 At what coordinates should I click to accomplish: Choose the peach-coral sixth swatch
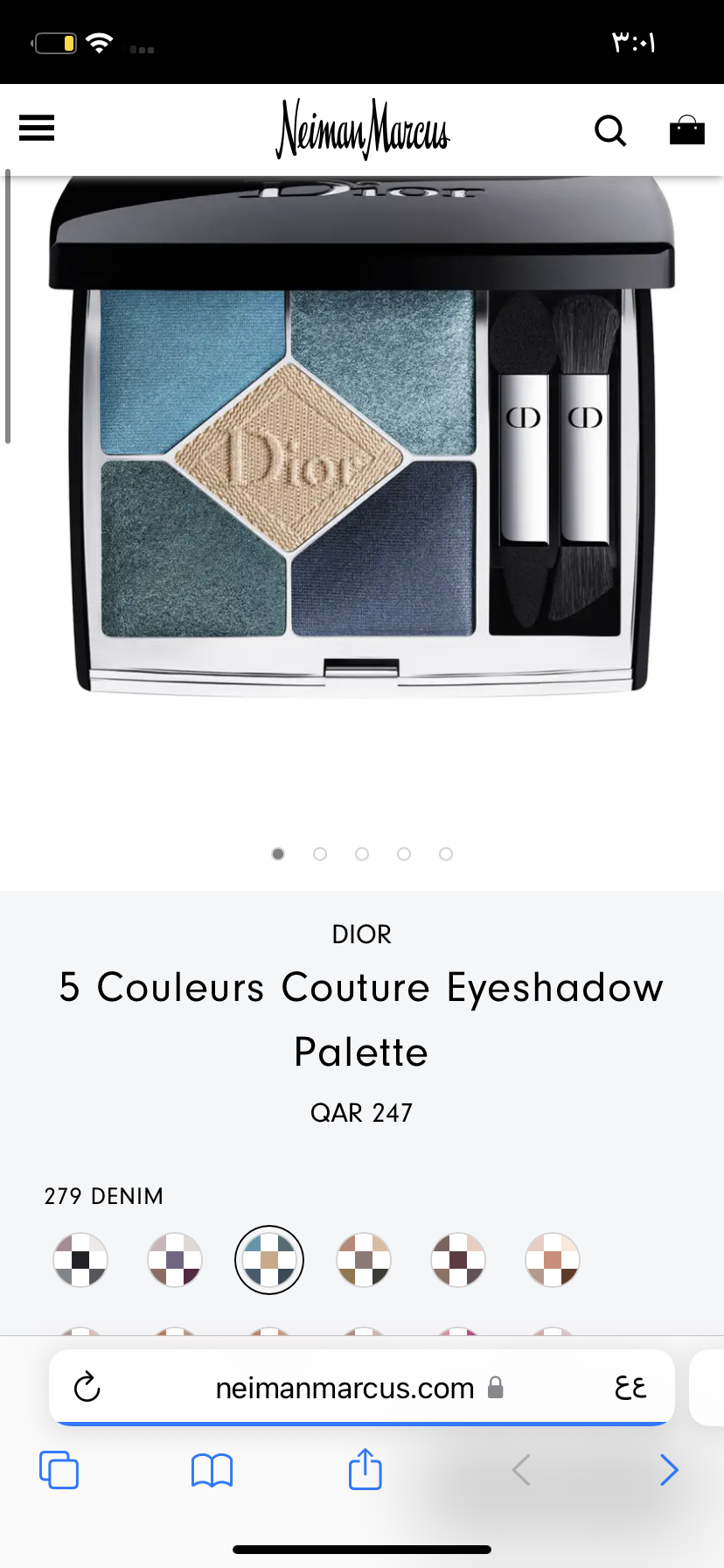pos(553,1260)
